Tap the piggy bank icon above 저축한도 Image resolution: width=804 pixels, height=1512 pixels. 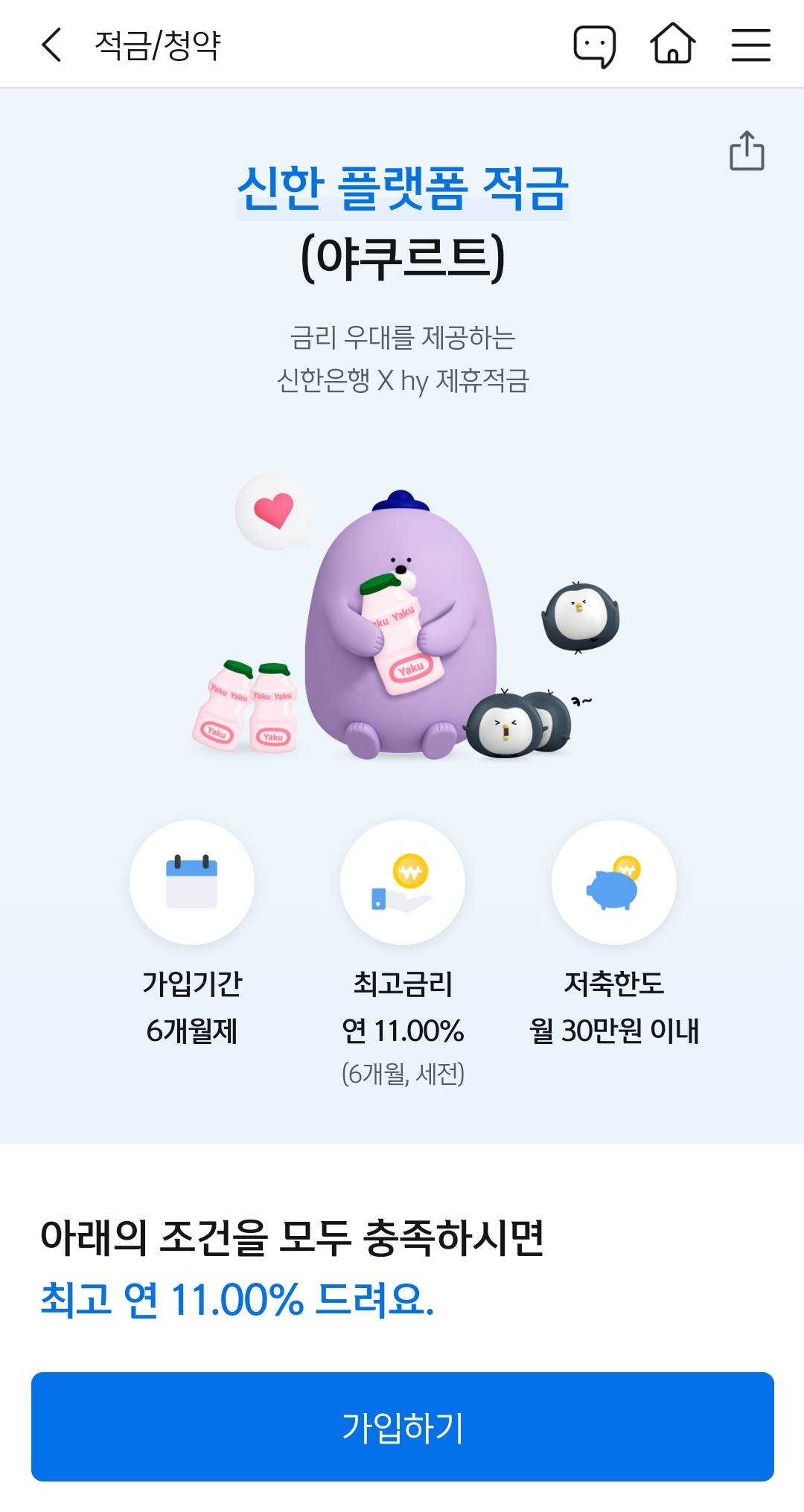click(x=613, y=882)
